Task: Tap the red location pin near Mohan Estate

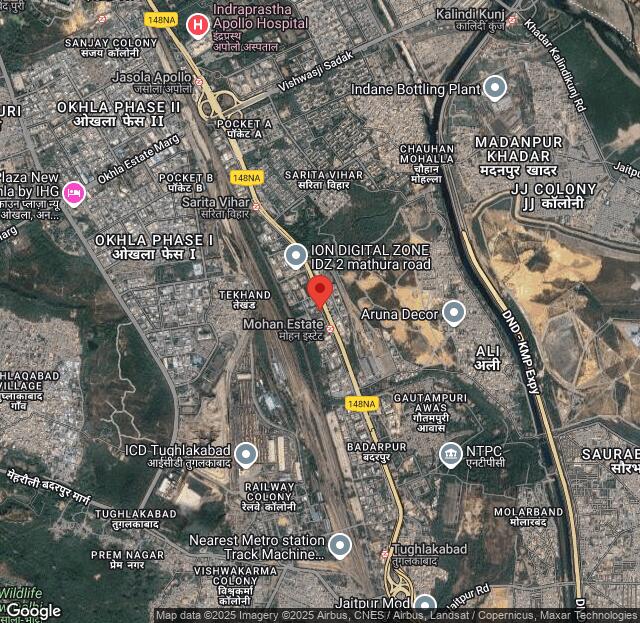Action: pyautogui.click(x=319, y=291)
